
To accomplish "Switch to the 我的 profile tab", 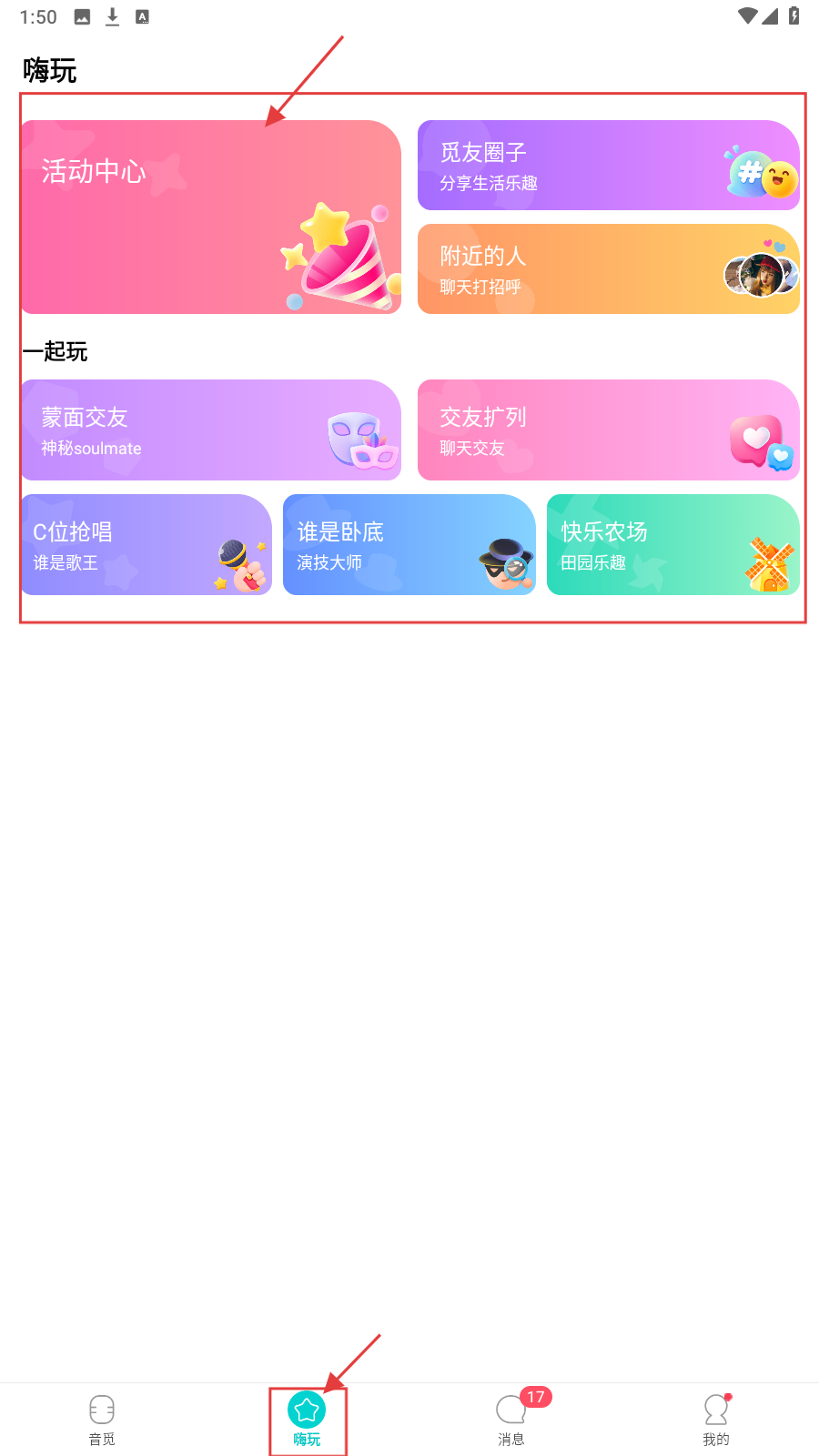I will [x=716, y=1420].
